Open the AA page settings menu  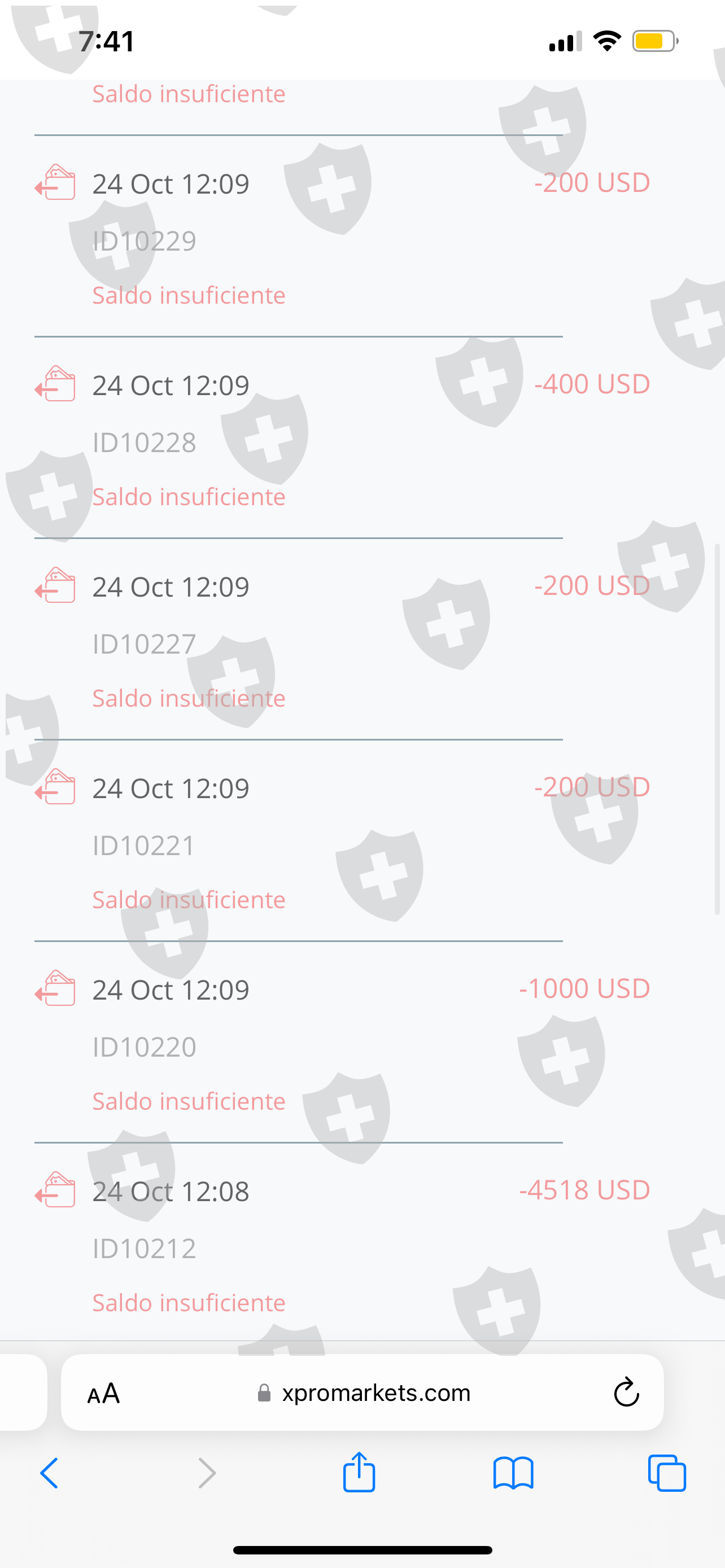pos(103,1393)
